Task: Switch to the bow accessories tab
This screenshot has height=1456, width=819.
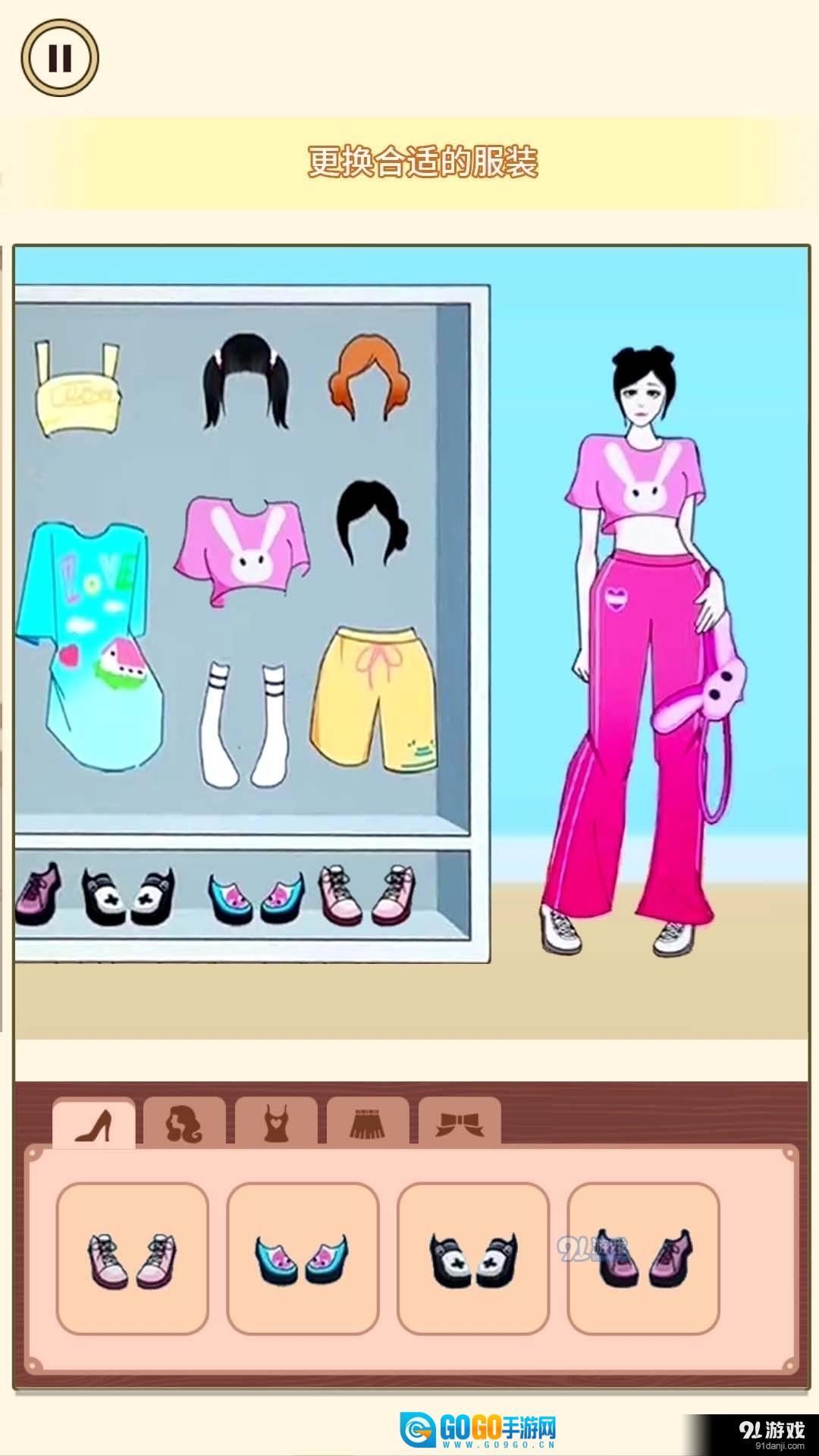Action: (460, 1123)
